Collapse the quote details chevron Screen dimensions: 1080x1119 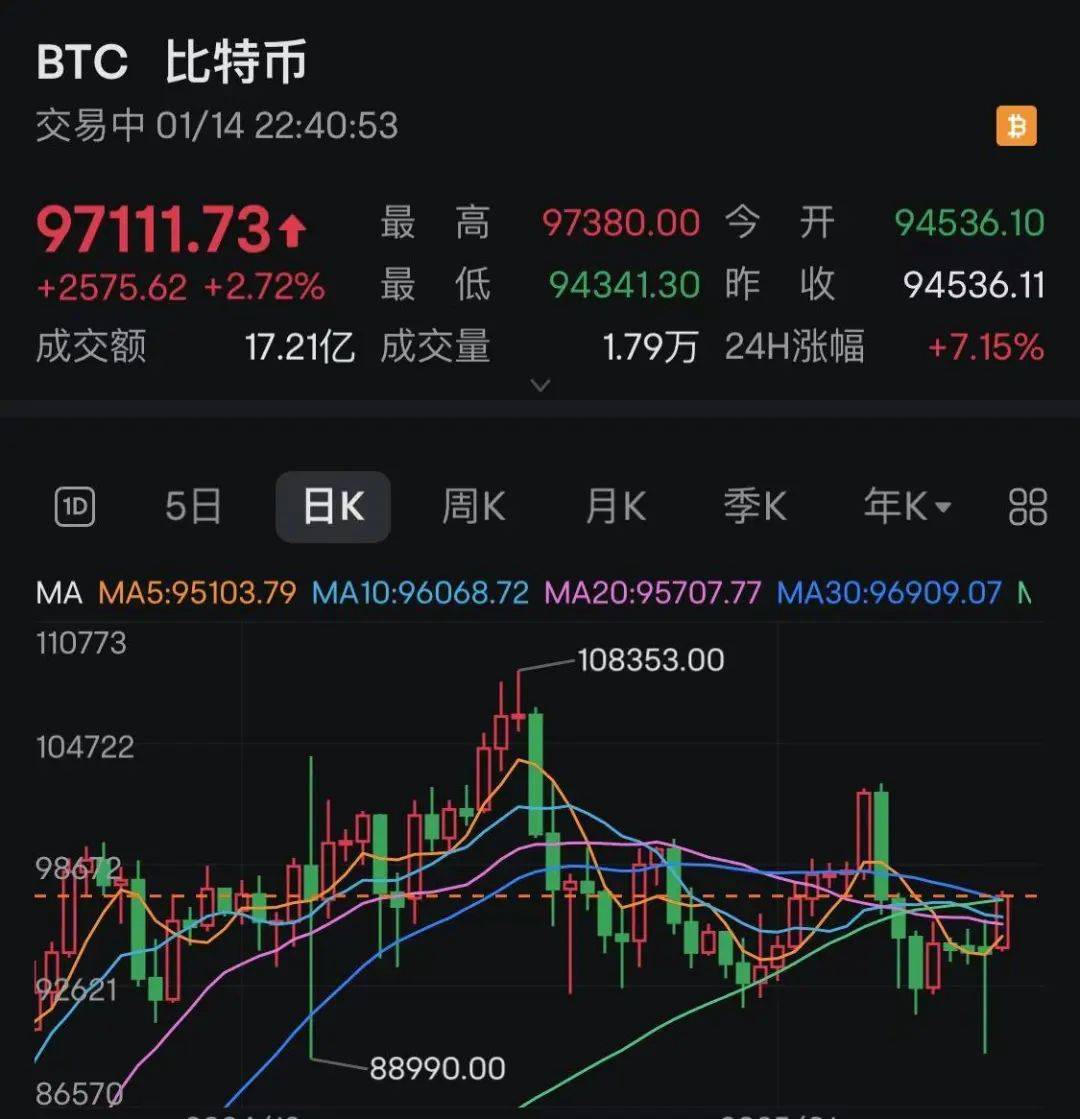click(x=540, y=385)
